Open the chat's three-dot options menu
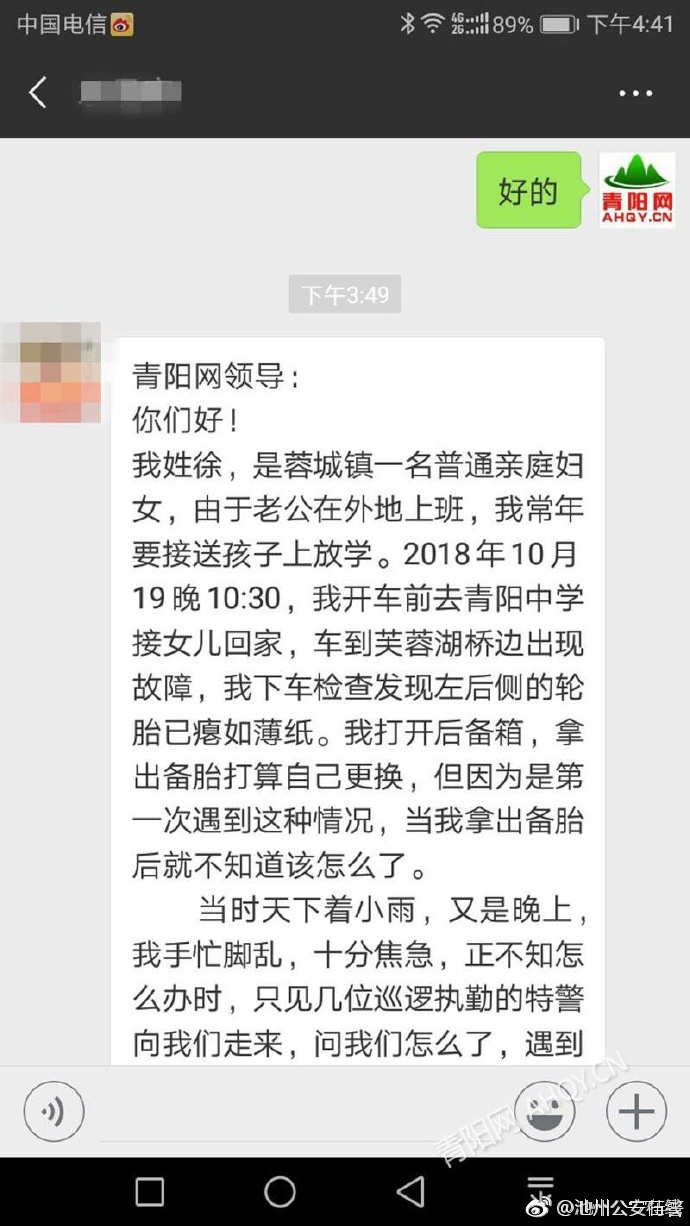Viewport: 690px width, 1226px height. 635,93
